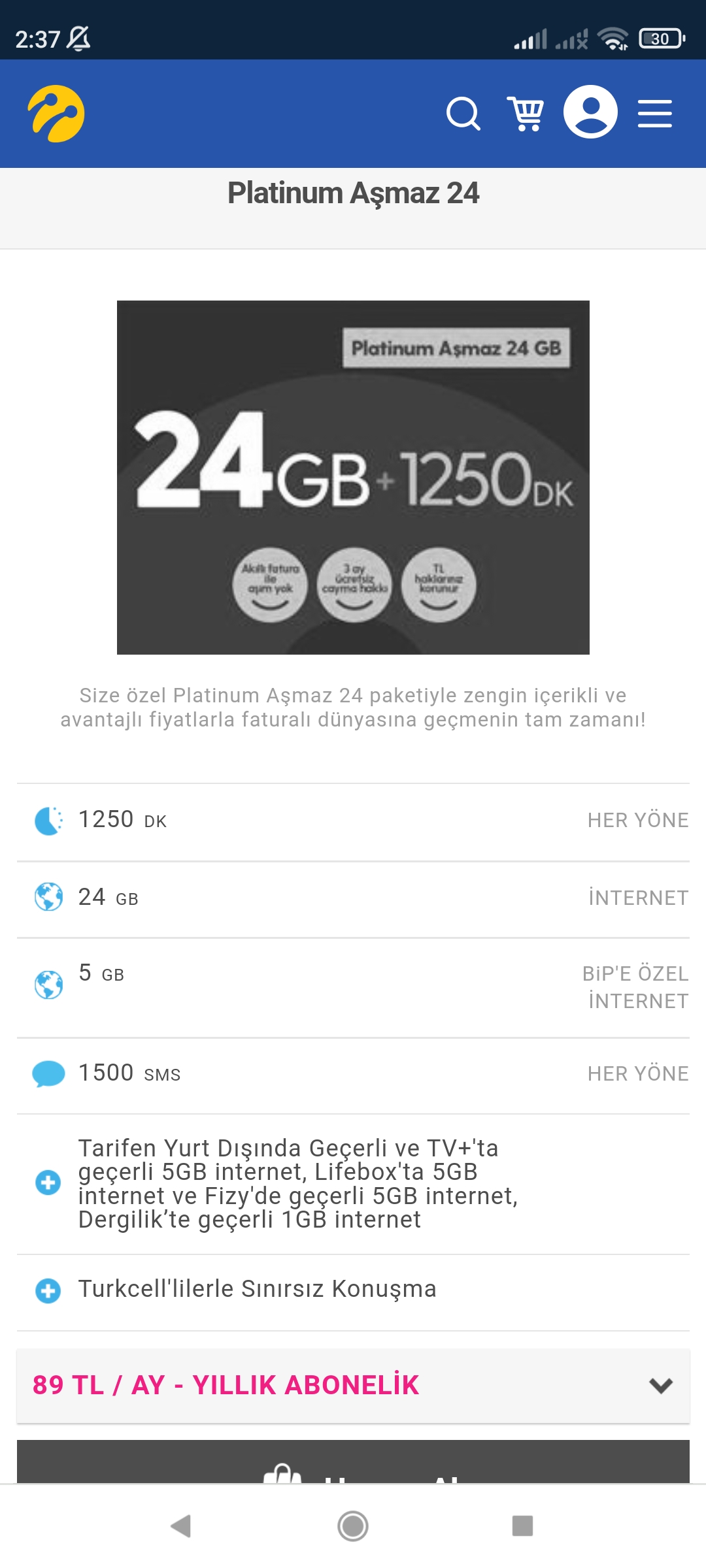706x1568 pixels.
Task: Go back using the system back button
Action: click(181, 1526)
